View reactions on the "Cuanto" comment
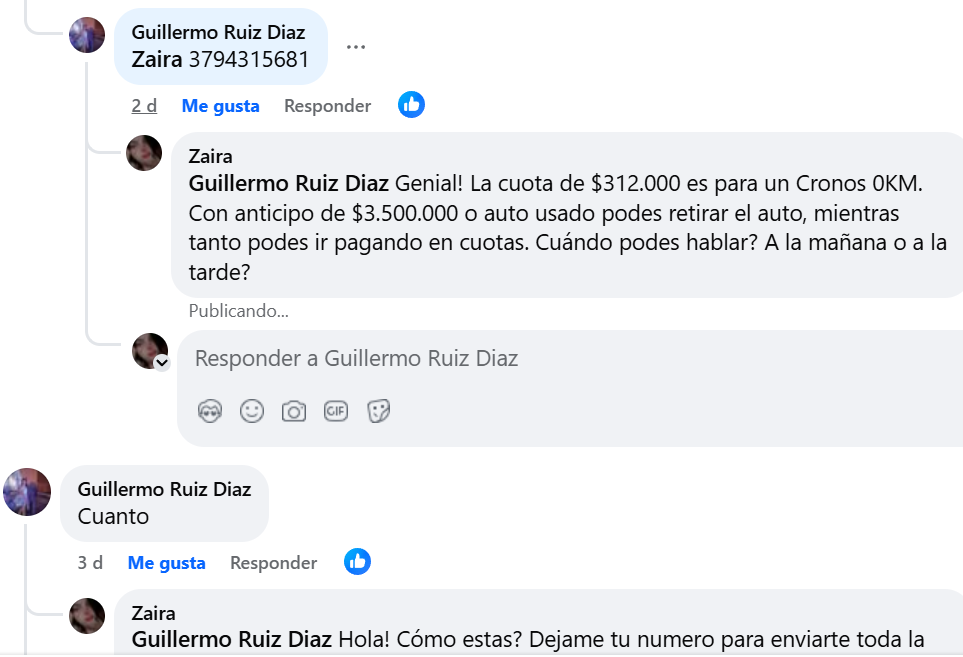963x657 pixels. tap(357, 562)
